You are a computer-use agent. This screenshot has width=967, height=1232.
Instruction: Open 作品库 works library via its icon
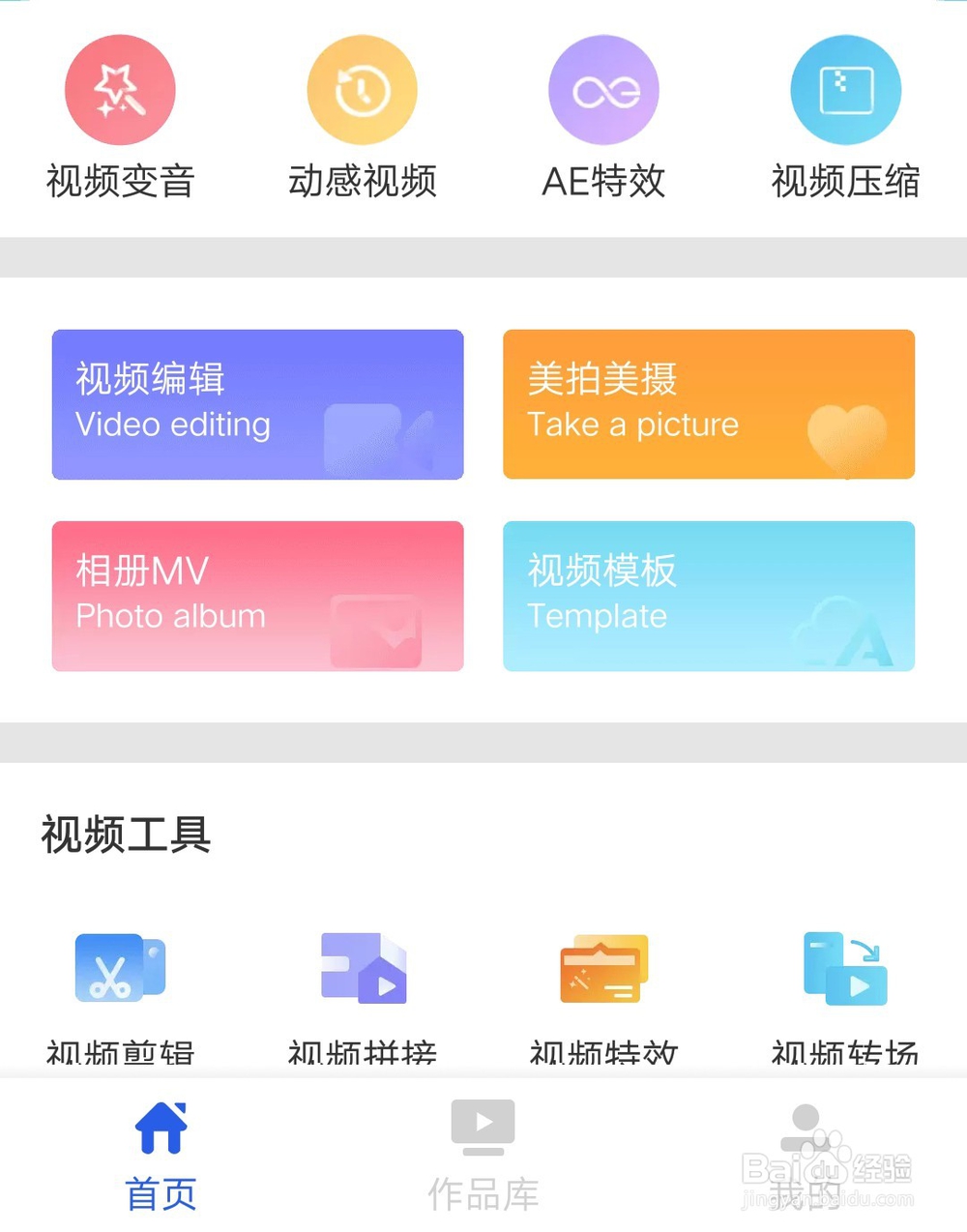pyautogui.click(x=483, y=1124)
